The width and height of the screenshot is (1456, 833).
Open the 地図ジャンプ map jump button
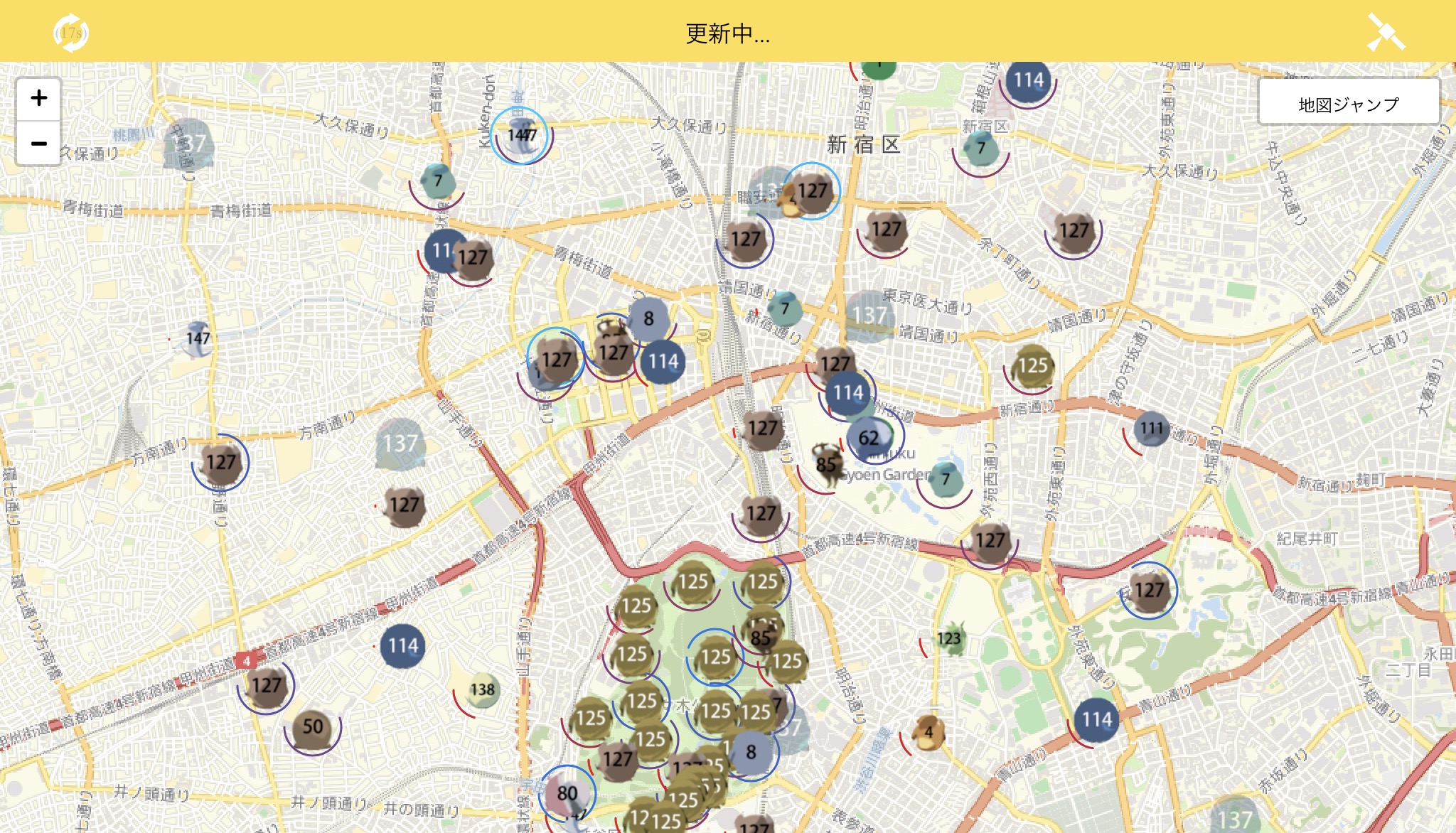click(x=1349, y=104)
